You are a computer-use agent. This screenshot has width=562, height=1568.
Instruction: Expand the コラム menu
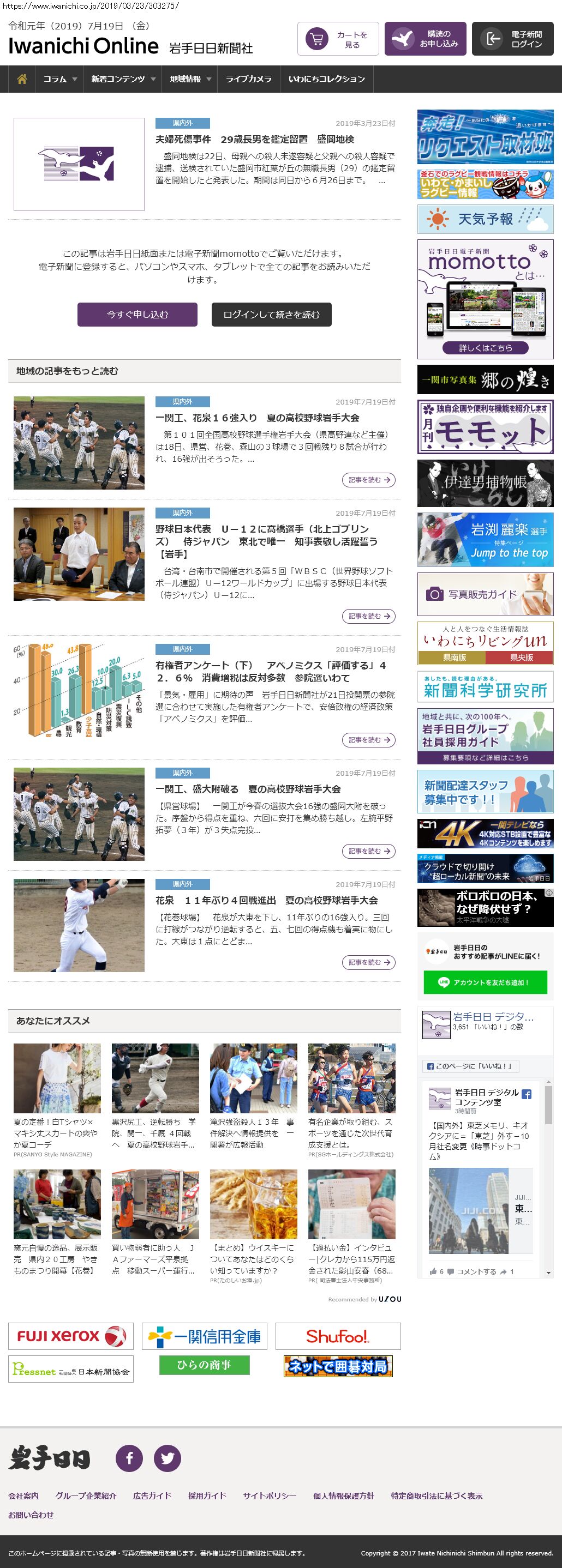click(59, 79)
